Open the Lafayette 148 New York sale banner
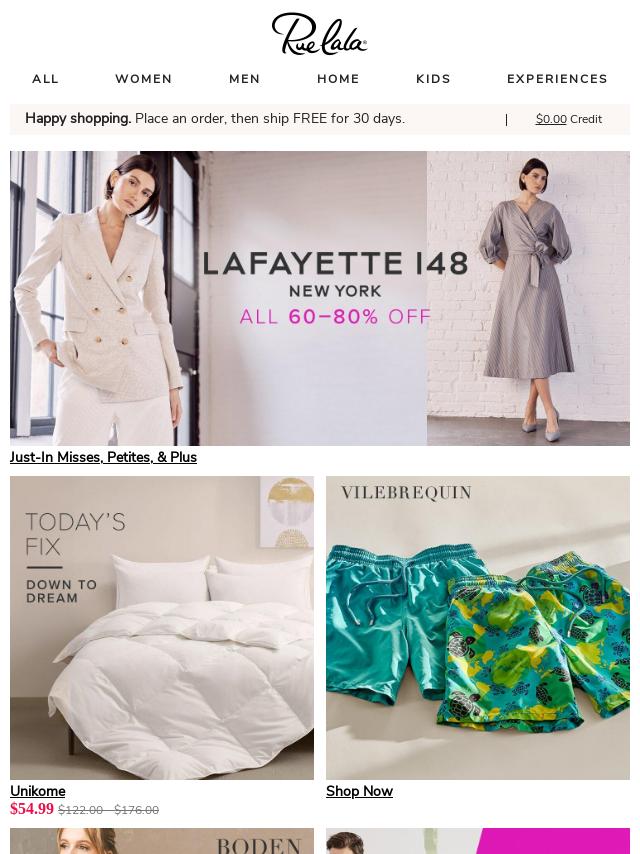 320,298
